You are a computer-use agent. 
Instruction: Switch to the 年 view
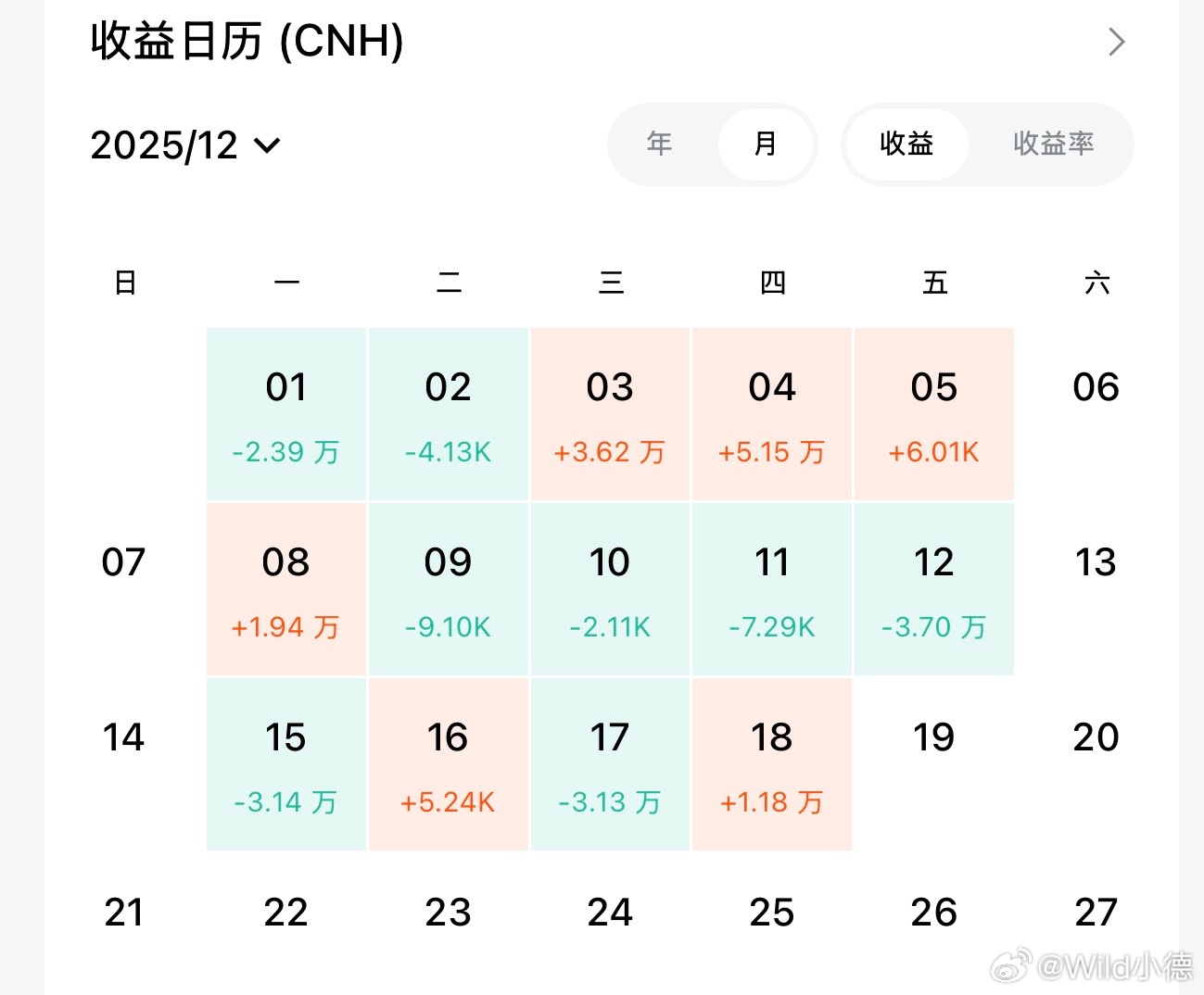pos(659,144)
